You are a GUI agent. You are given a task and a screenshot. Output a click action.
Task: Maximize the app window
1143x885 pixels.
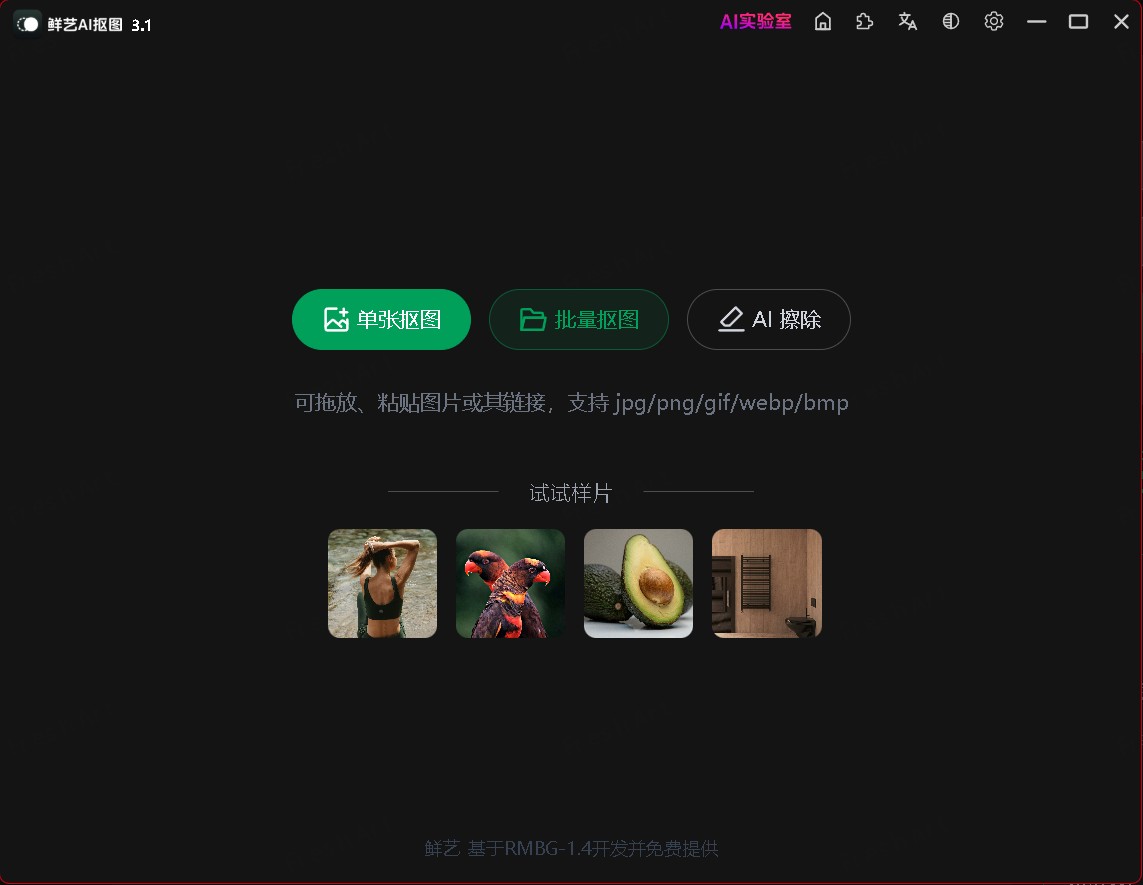pyautogui.click(x=1078, y=22)
